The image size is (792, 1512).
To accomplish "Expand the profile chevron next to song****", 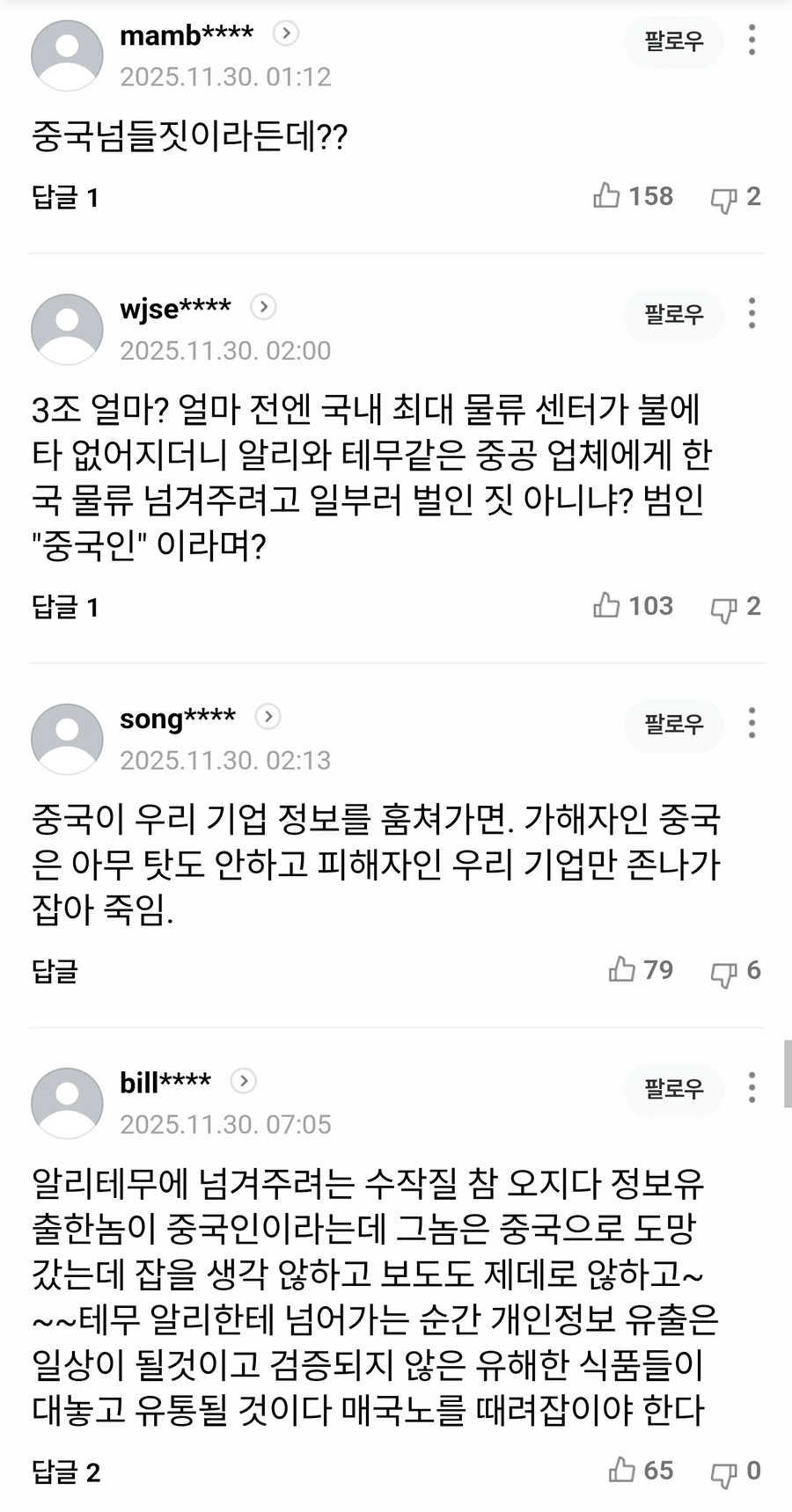I will (267, 717).
